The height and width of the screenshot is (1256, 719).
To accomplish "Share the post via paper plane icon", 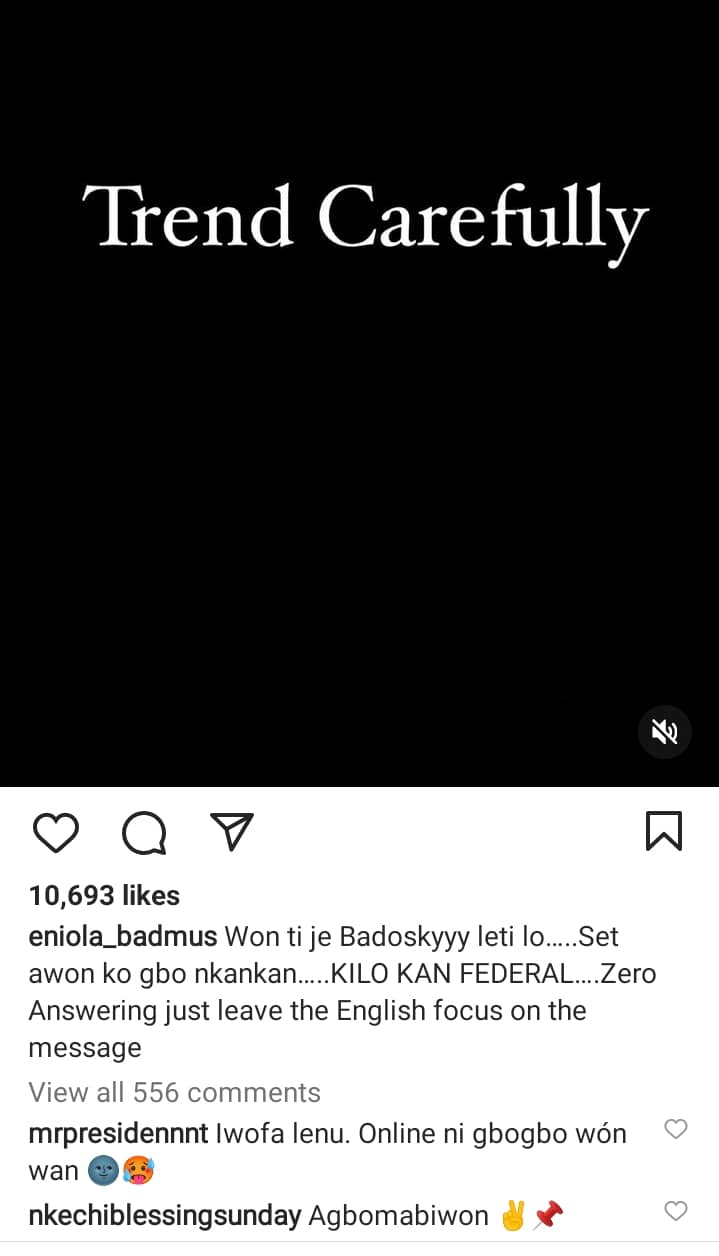I will pos(232,831).
